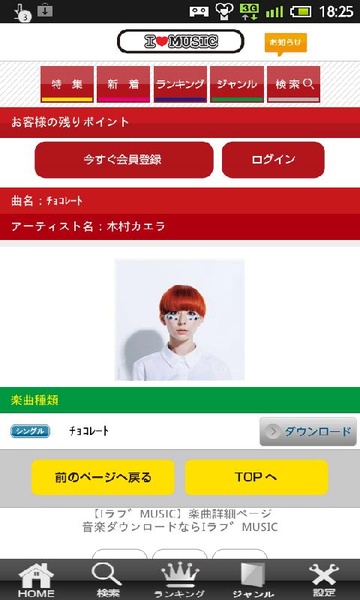This screenshot has height=600, width=360.
Task: Open HOME in the bottom bar
Action: (36, 580)
